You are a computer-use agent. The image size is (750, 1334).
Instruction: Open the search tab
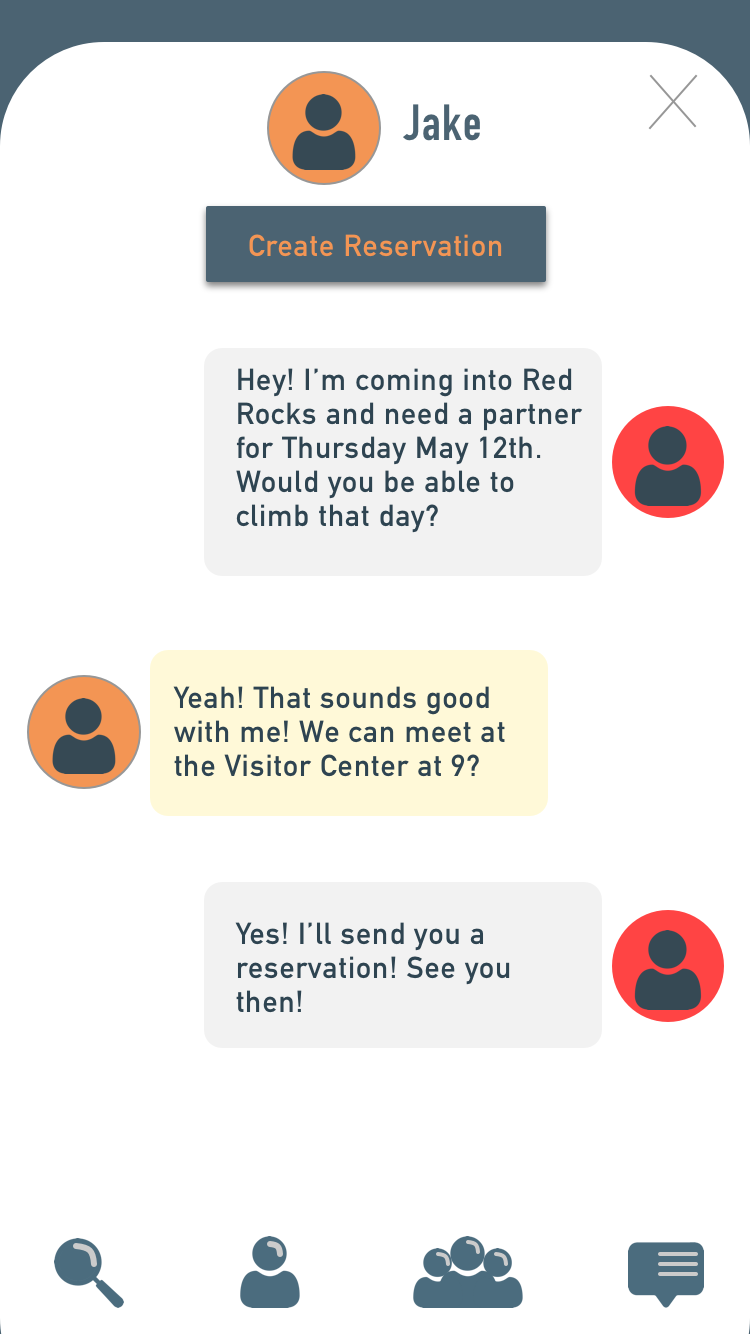[88, 1272]
